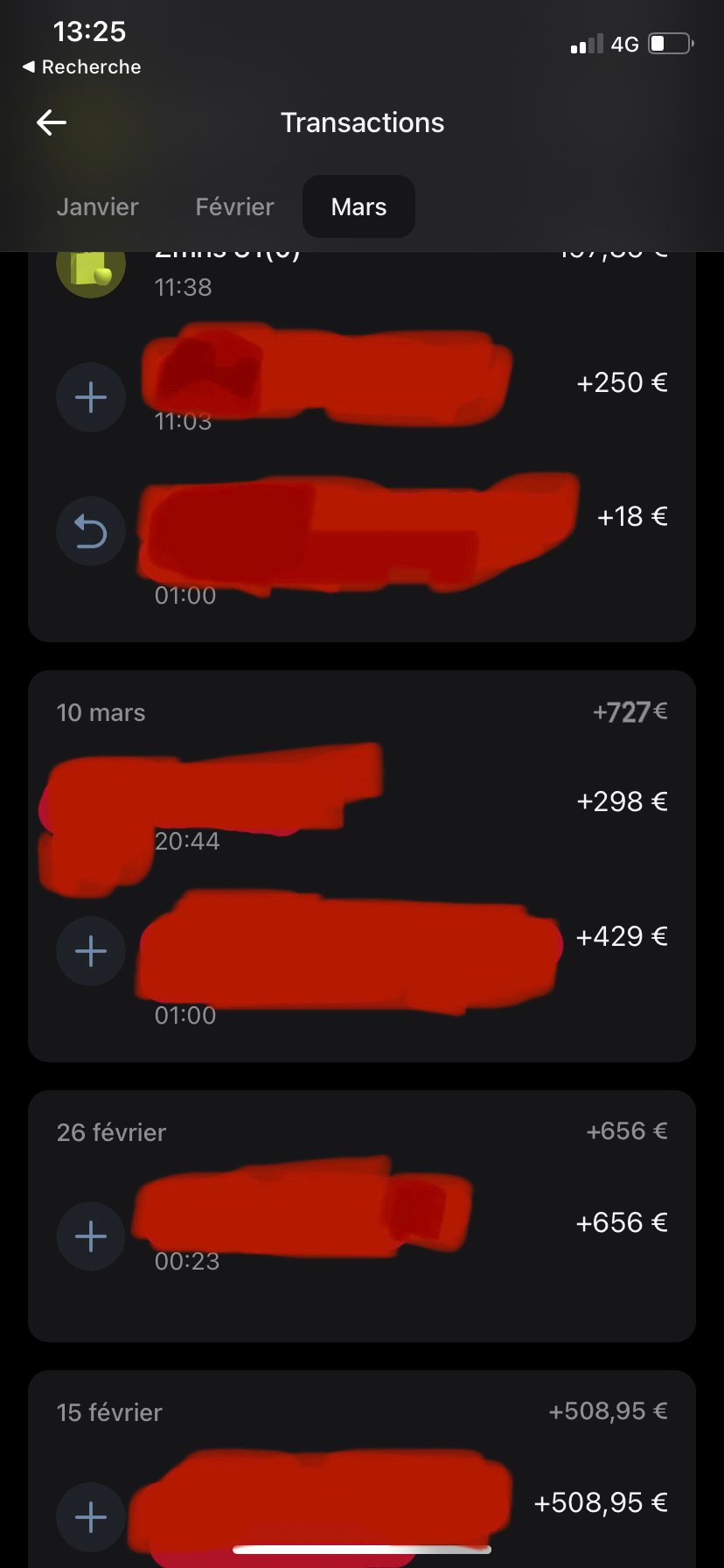This screenshot has height=1568, width=724.
Task: Switch to the Janvier tab
Action: coord(98,206)
